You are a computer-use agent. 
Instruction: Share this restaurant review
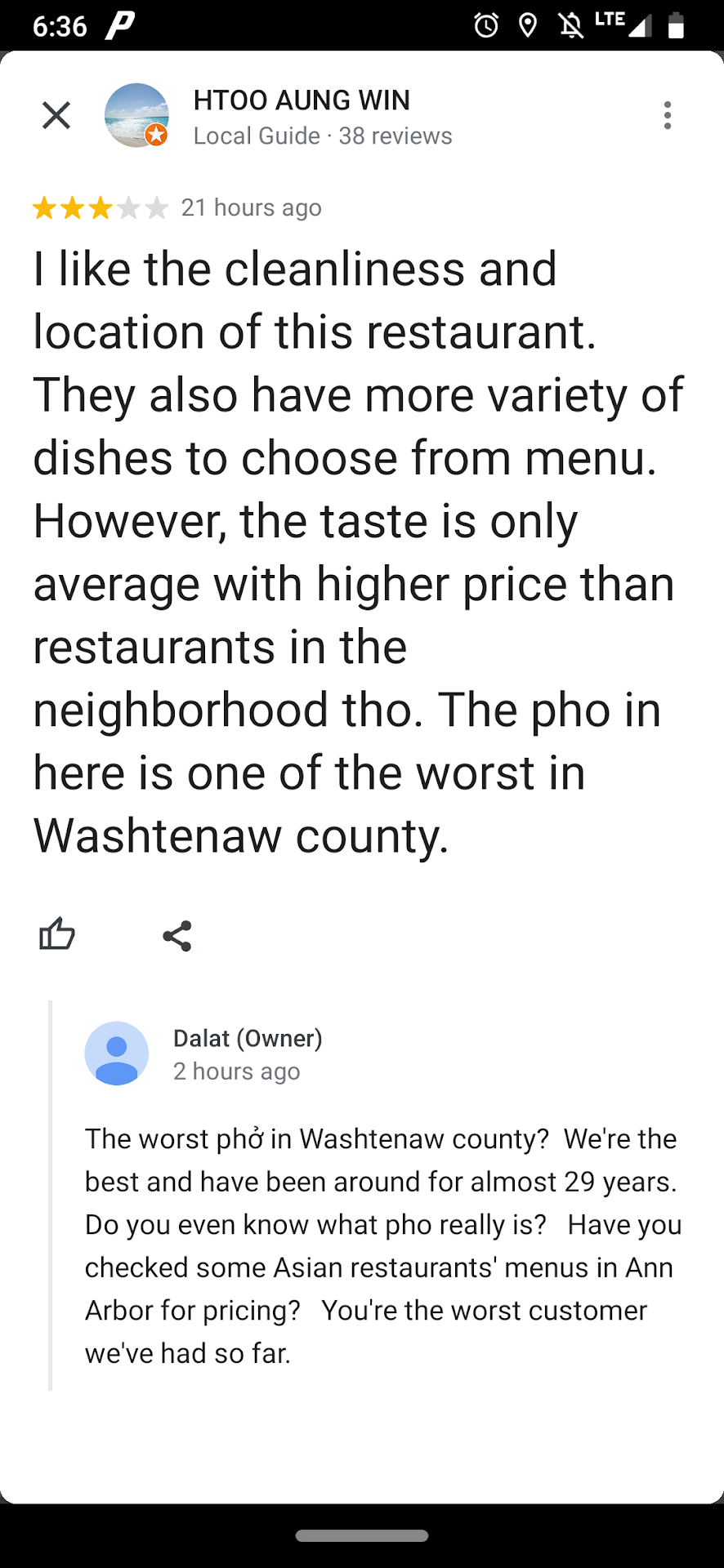(177, 936)
